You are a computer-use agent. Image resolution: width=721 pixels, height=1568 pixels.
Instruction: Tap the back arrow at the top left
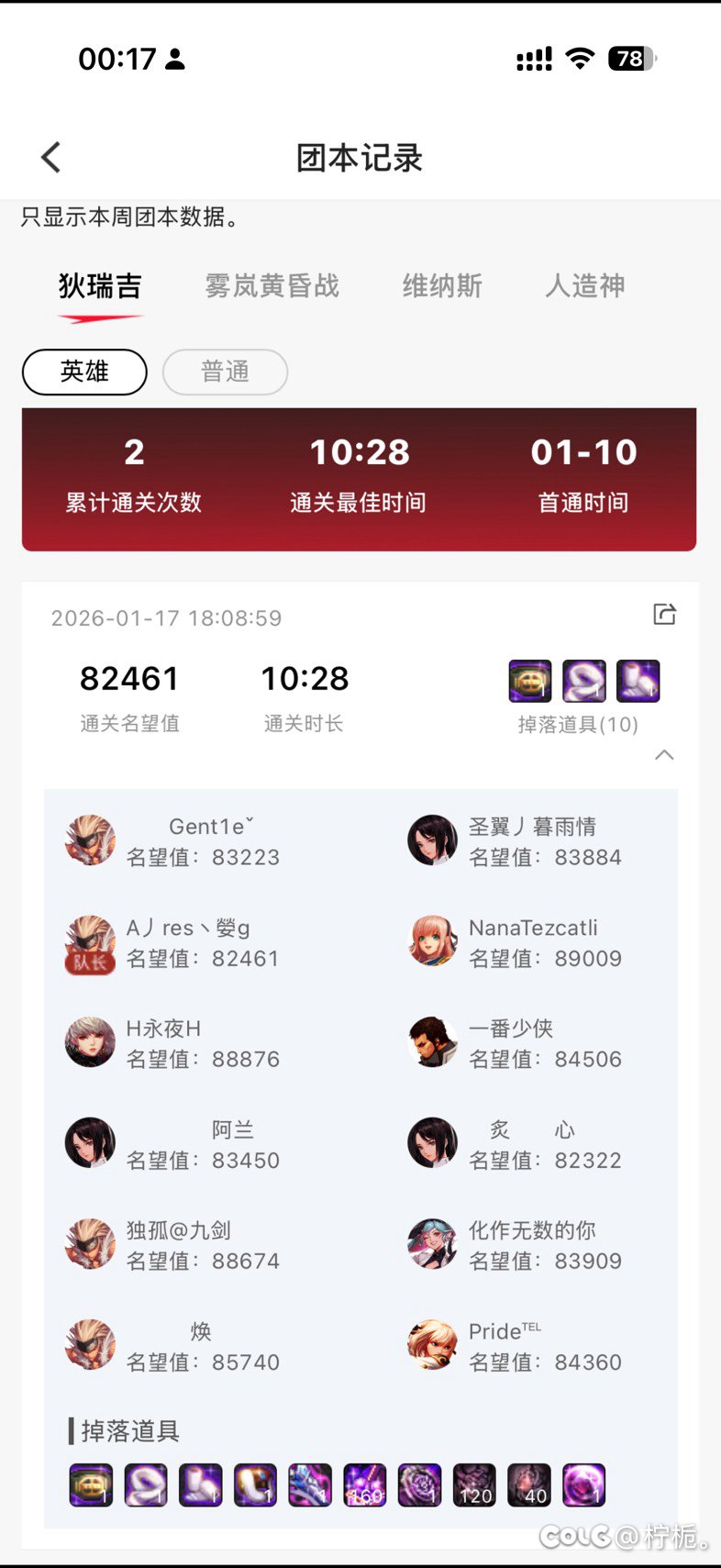(x=50, y=157)
